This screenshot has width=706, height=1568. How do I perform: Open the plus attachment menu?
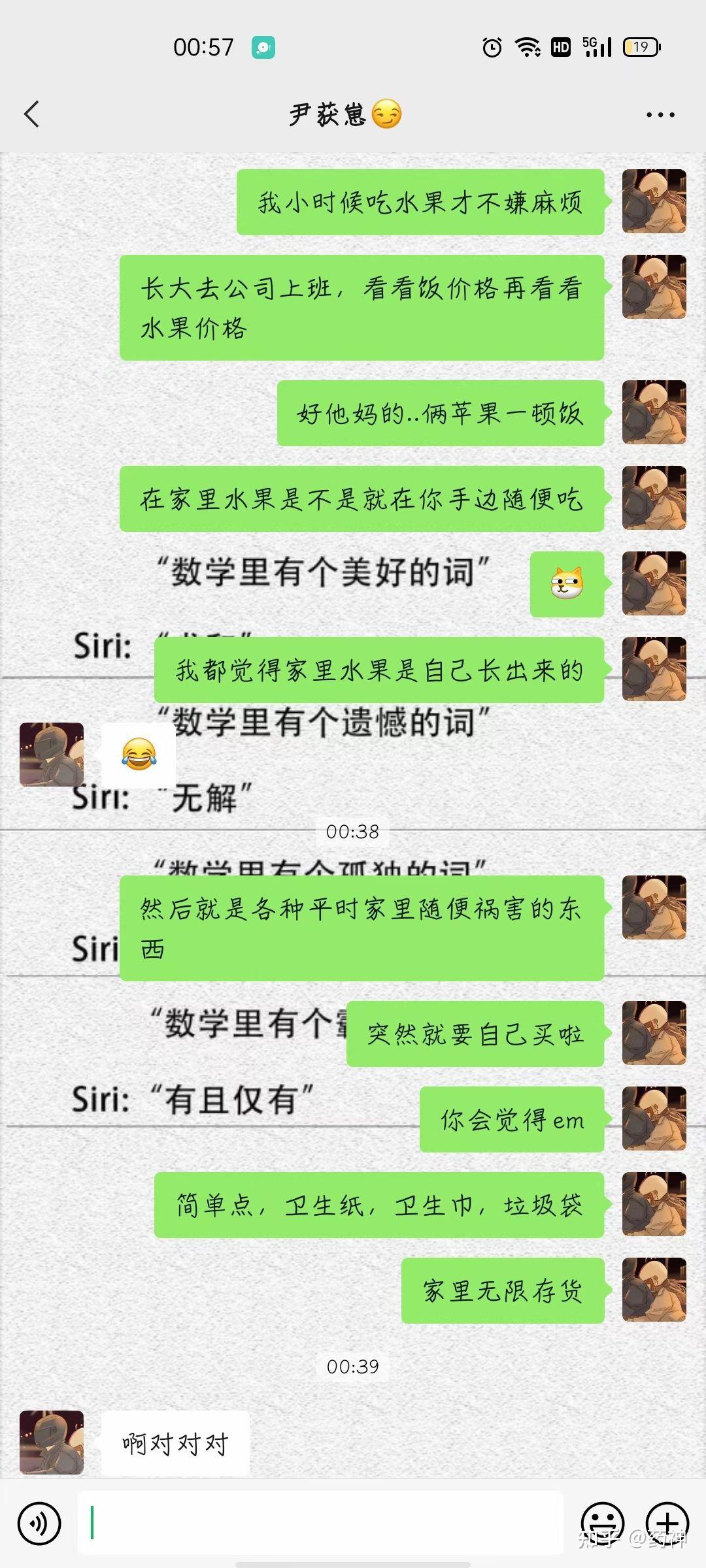click(667, 1522)
